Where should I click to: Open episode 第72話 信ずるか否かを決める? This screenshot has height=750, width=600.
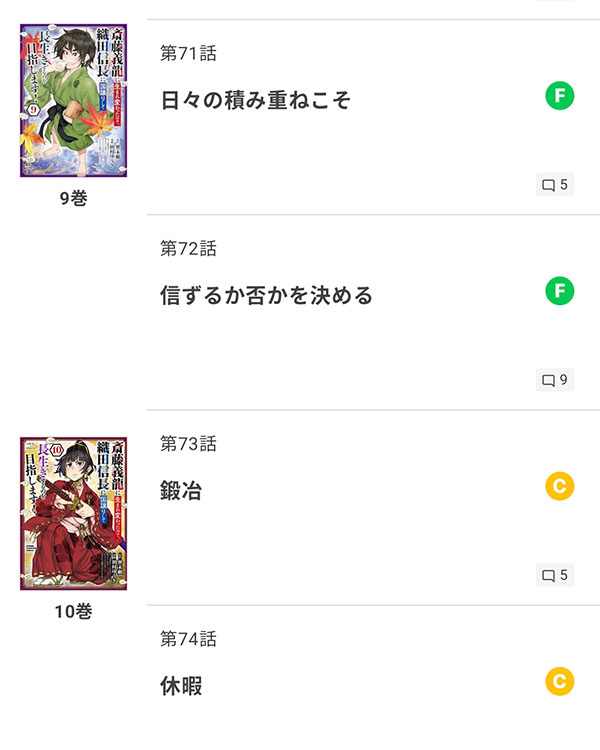click(266, 295)
